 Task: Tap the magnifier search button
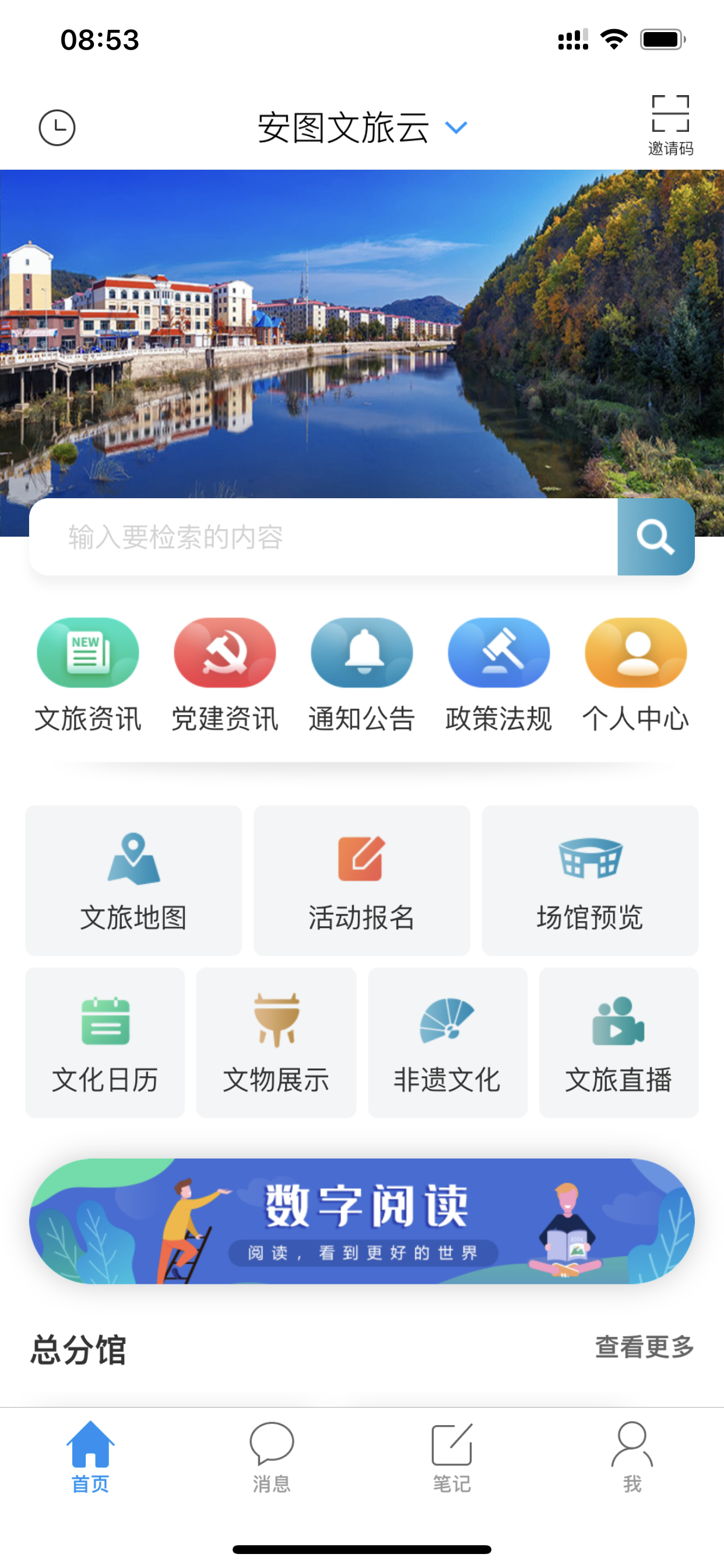point(655,537)
